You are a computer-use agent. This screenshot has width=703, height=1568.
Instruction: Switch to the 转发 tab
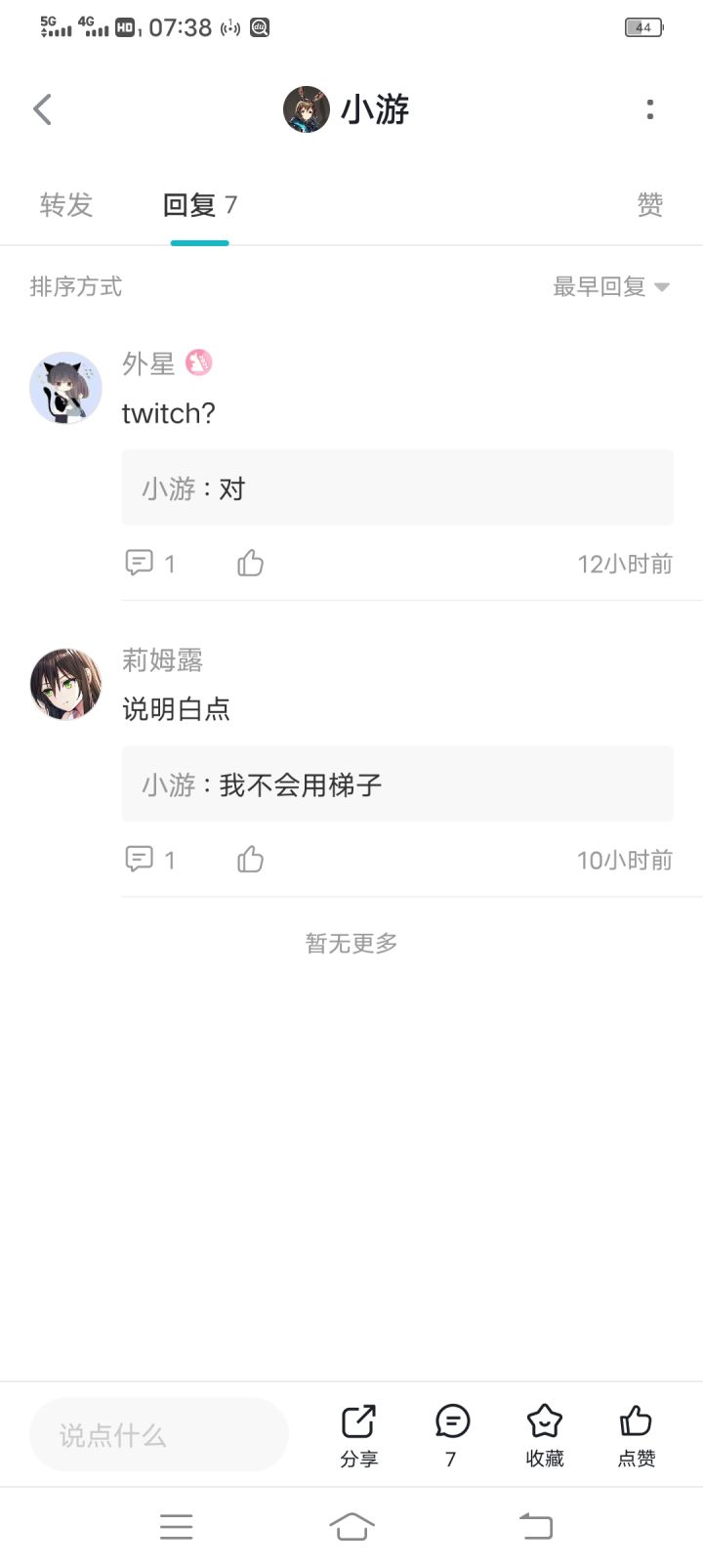point(66,205)
